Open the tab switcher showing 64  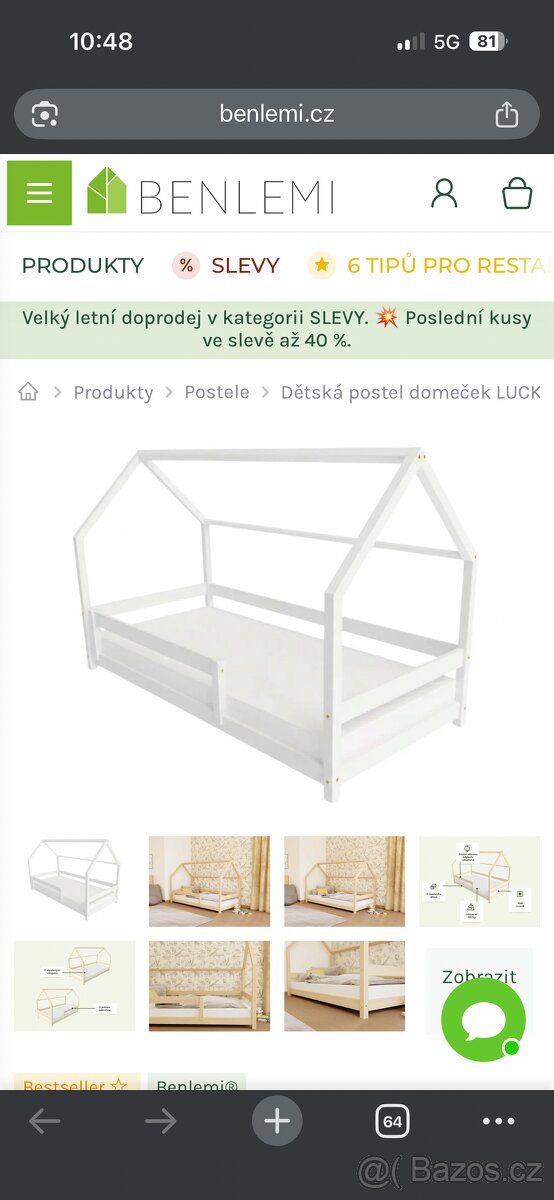pyautogui.click(x=392, y=1122)
